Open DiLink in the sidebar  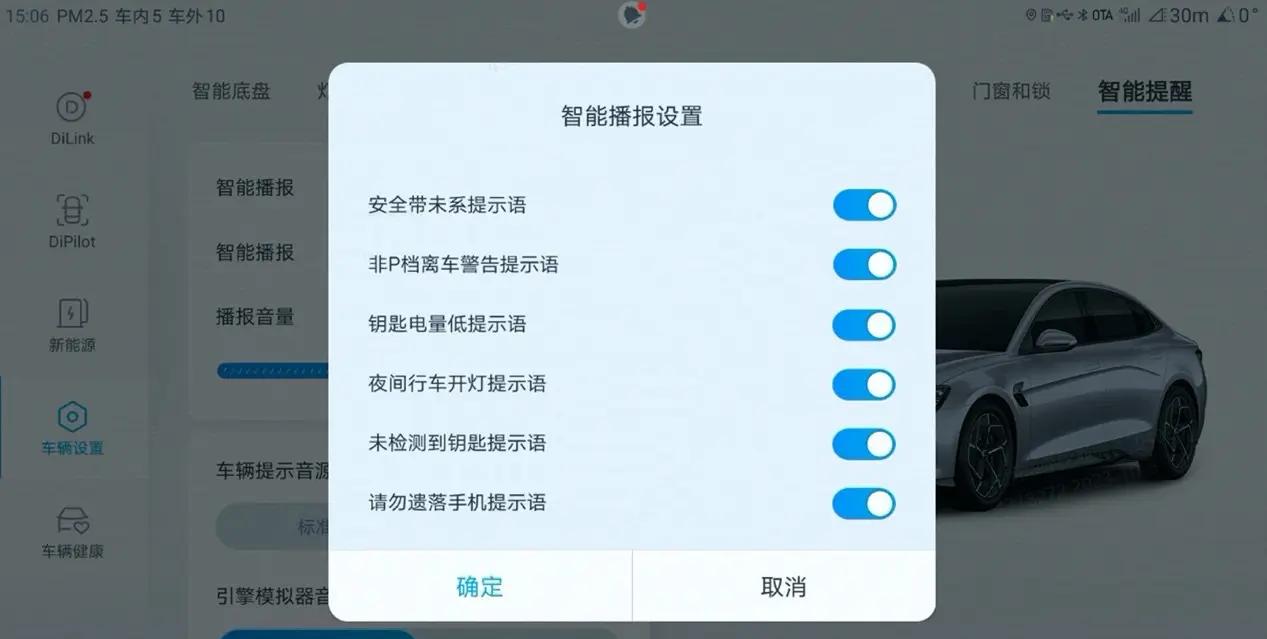point(73,118)
